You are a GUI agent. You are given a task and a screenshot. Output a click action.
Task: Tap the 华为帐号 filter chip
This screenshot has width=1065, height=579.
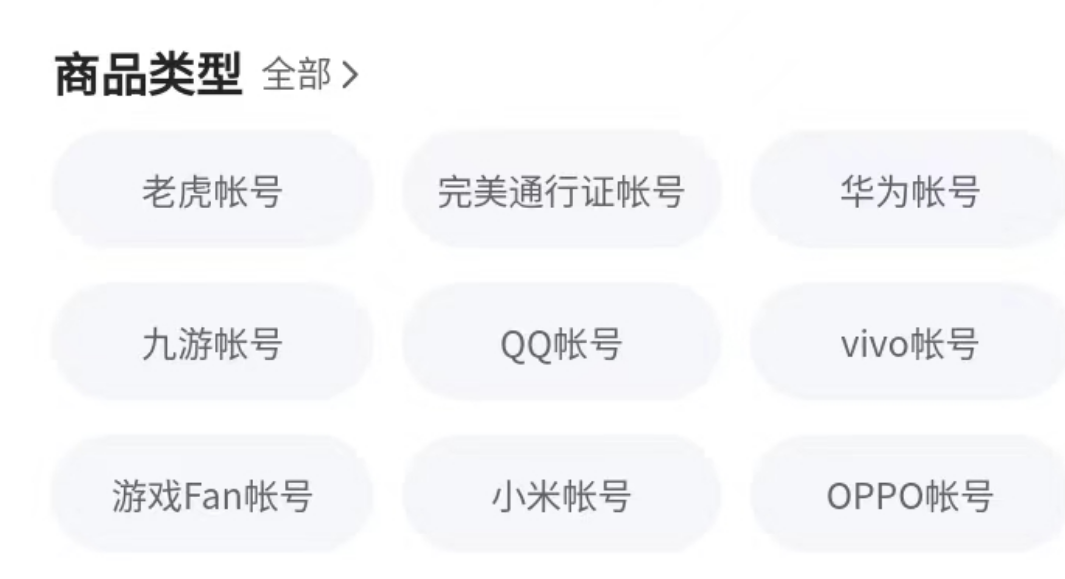pyautogui.click(x=908, y=191)
